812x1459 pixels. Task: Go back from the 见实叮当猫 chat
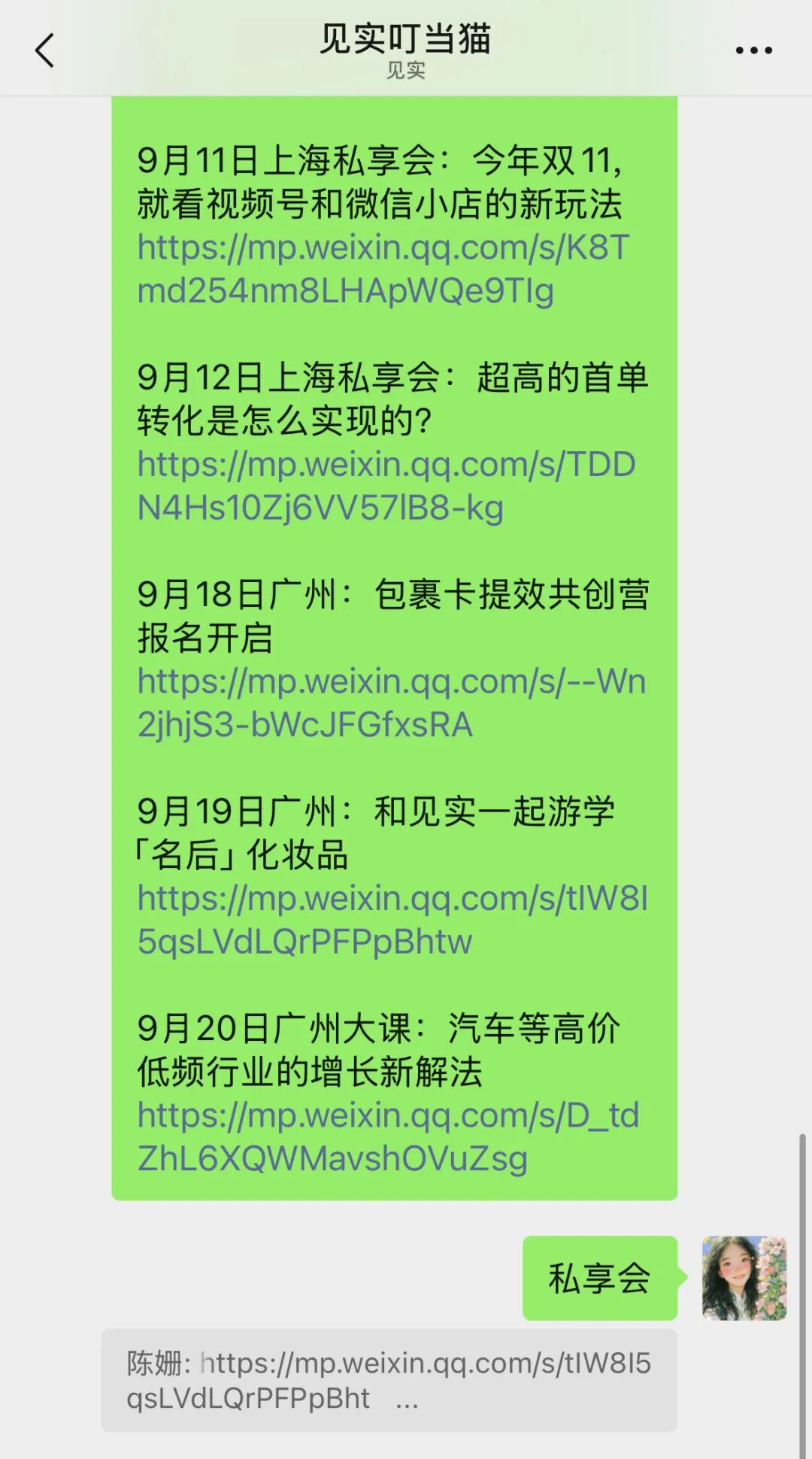pyautogui.click(x=45, y=50)
